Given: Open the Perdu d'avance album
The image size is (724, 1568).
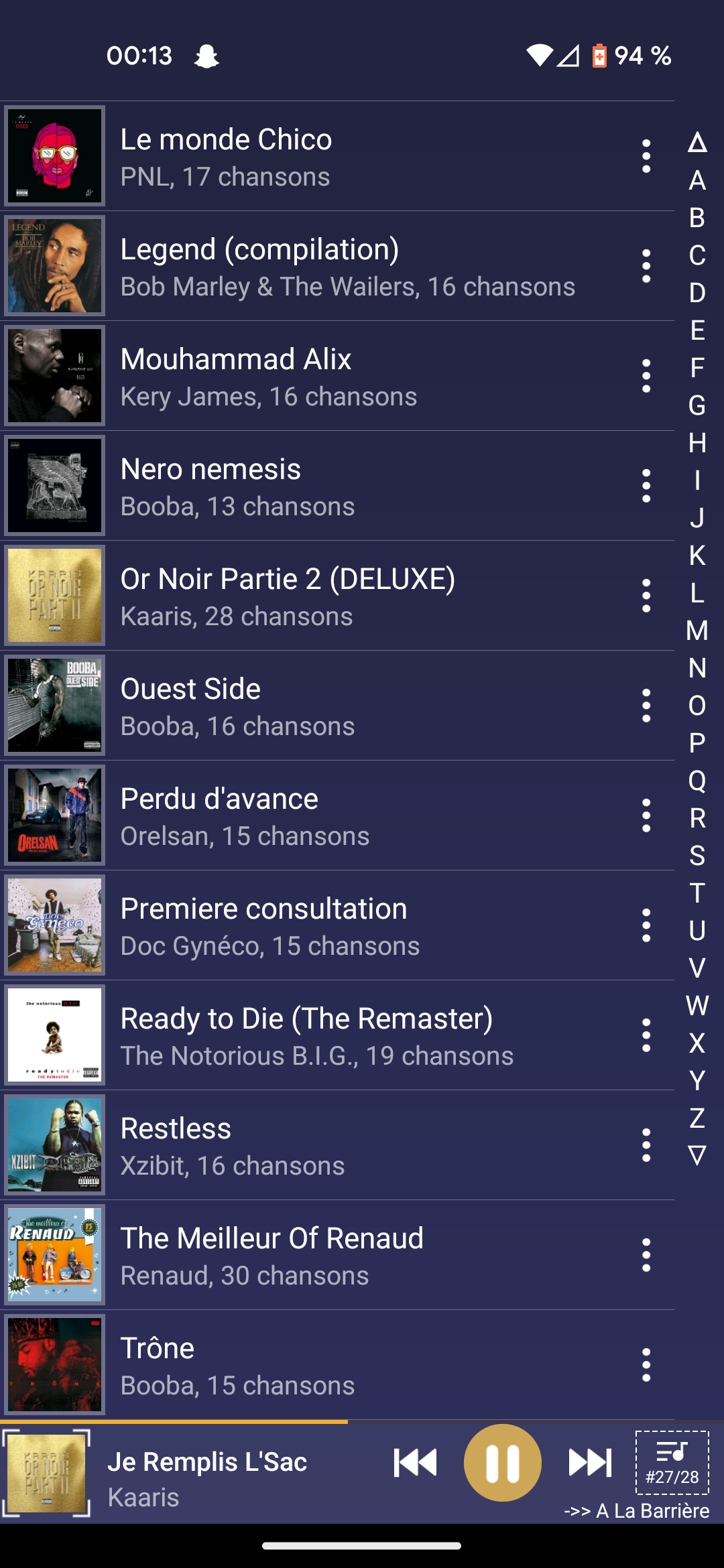Looking at the screenshot, I should 337,815.
